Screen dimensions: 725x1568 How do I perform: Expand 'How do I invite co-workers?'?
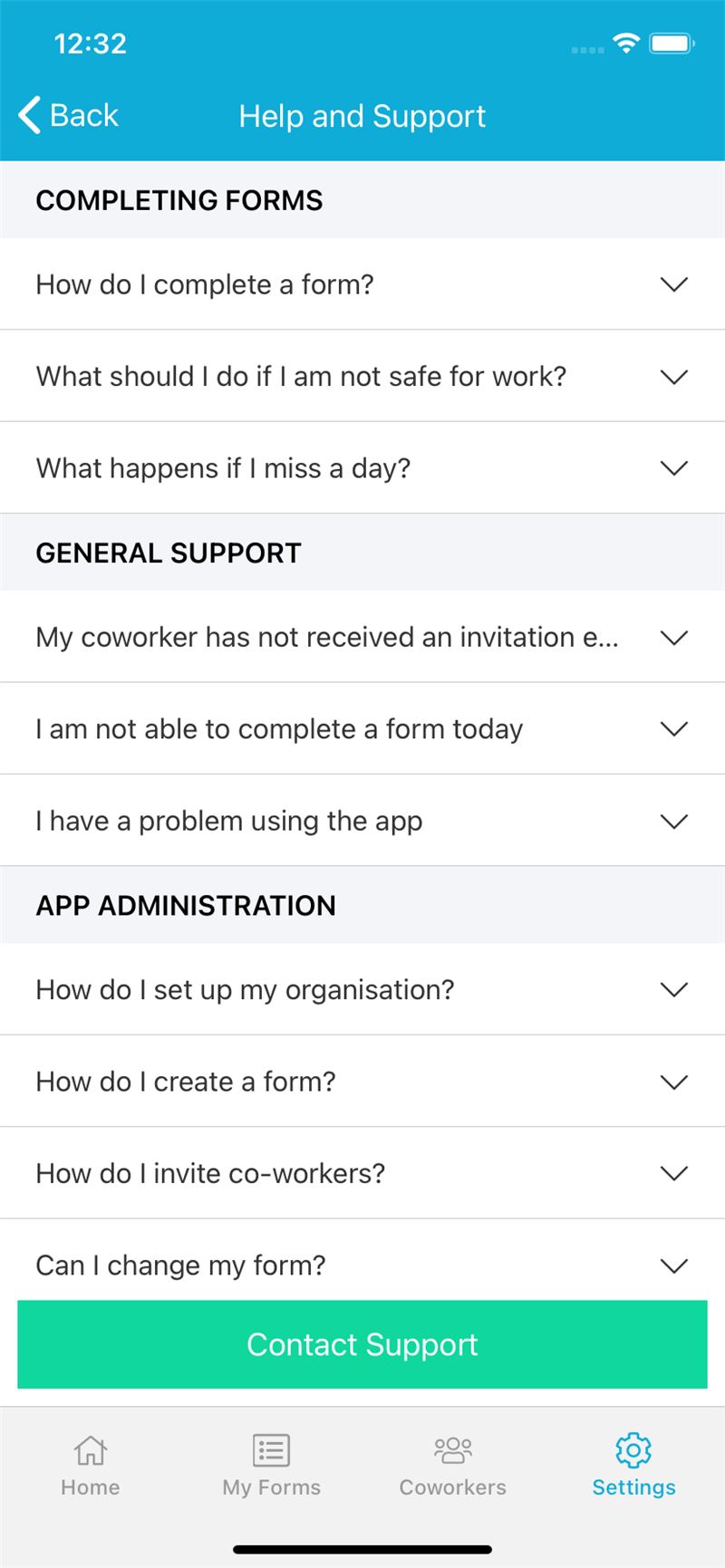(362, 1173)
